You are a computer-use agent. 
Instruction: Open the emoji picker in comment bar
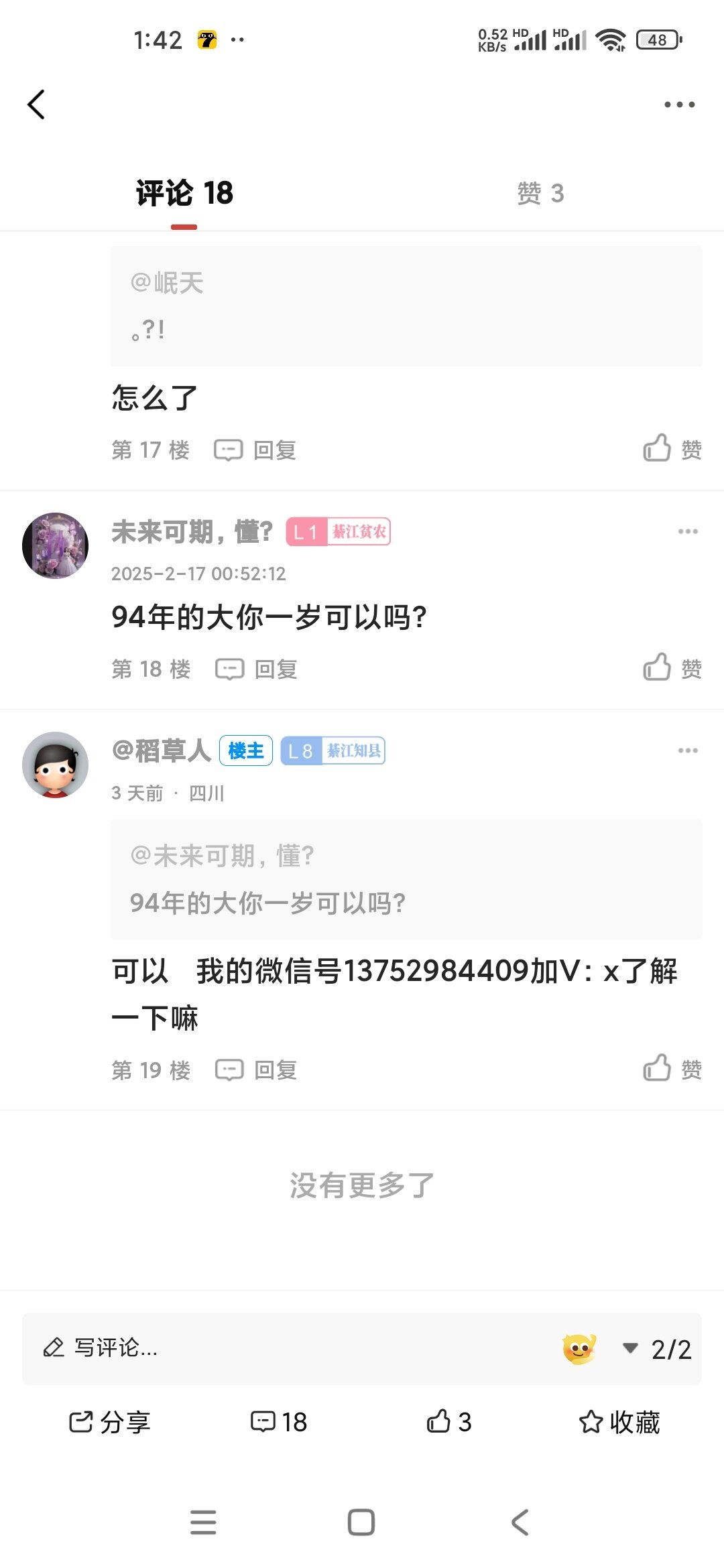click(x=579, y=1348)
